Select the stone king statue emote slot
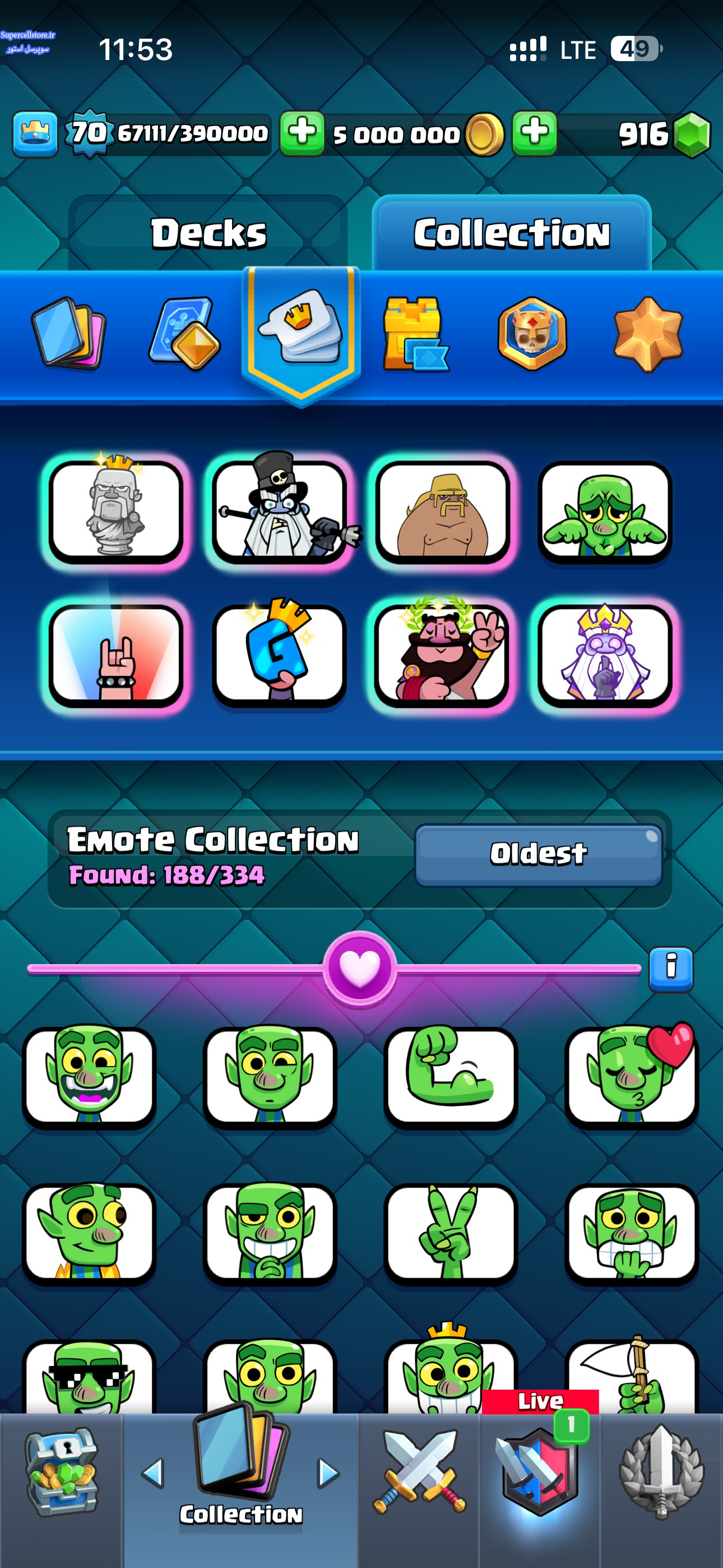 pyautogui.click(x=115, y=510)
